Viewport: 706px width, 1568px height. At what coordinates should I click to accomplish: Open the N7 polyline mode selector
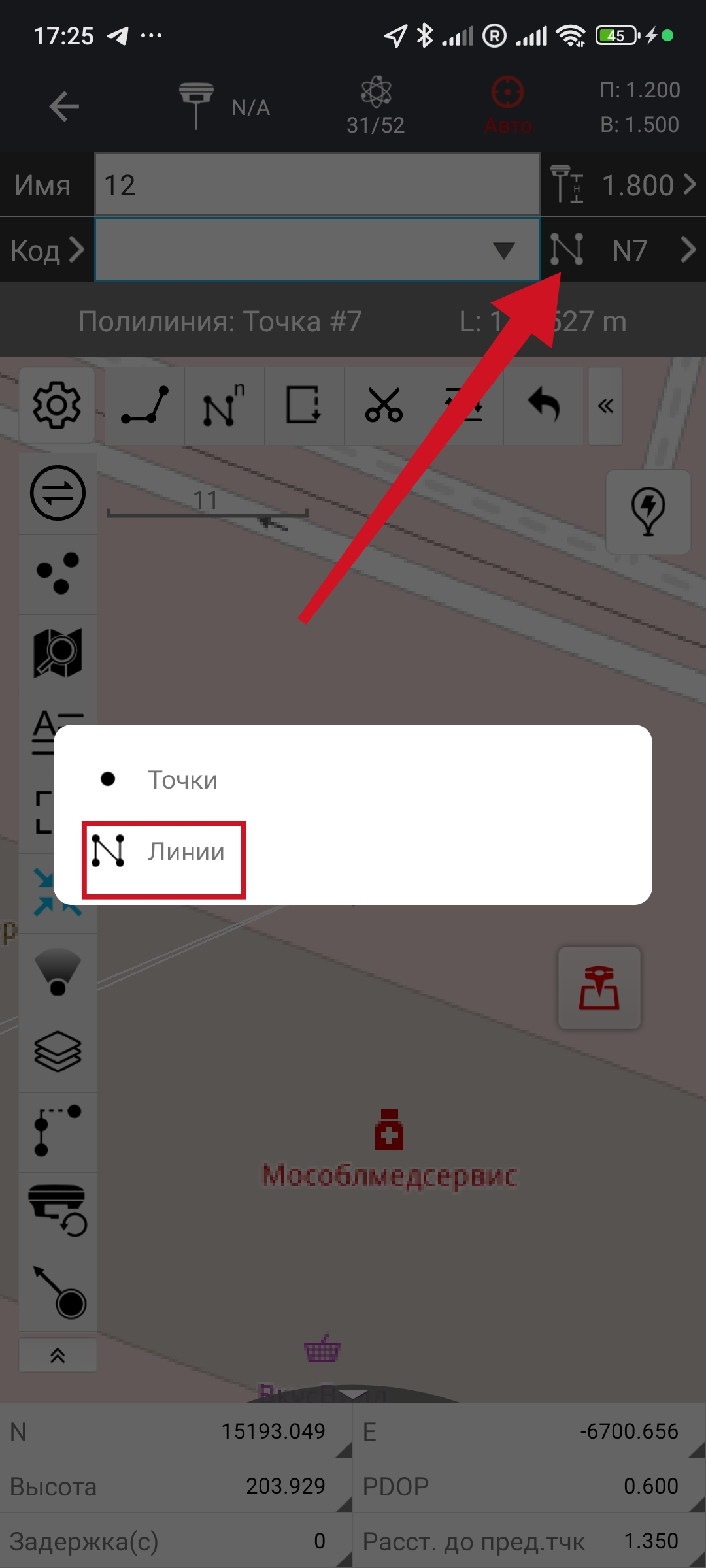(622, 250)
